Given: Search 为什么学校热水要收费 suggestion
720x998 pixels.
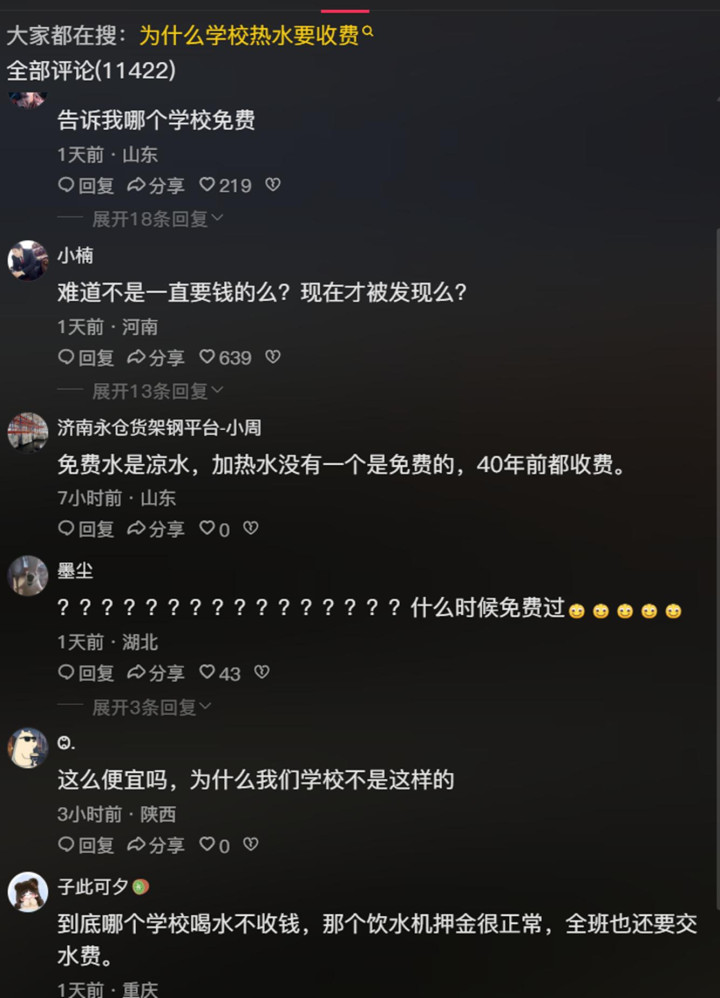Looking at the screenshot, I should 256,36.
